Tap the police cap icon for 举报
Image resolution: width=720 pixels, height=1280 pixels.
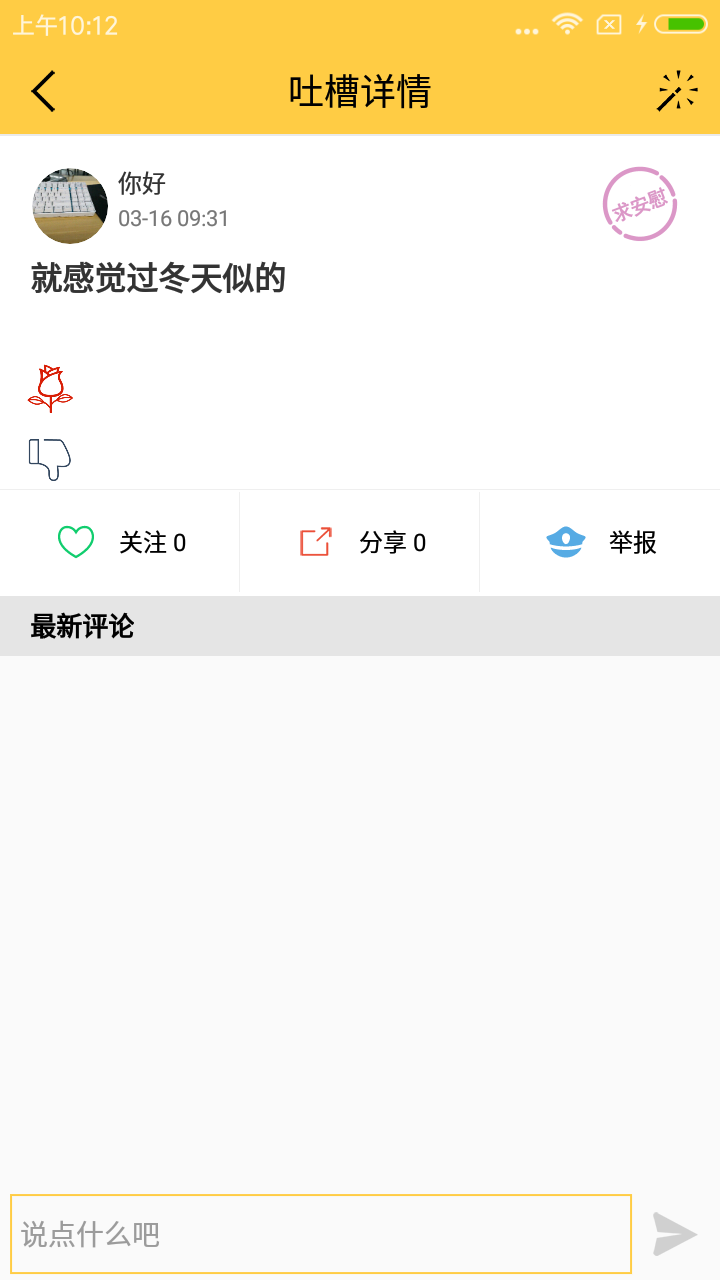566,541
